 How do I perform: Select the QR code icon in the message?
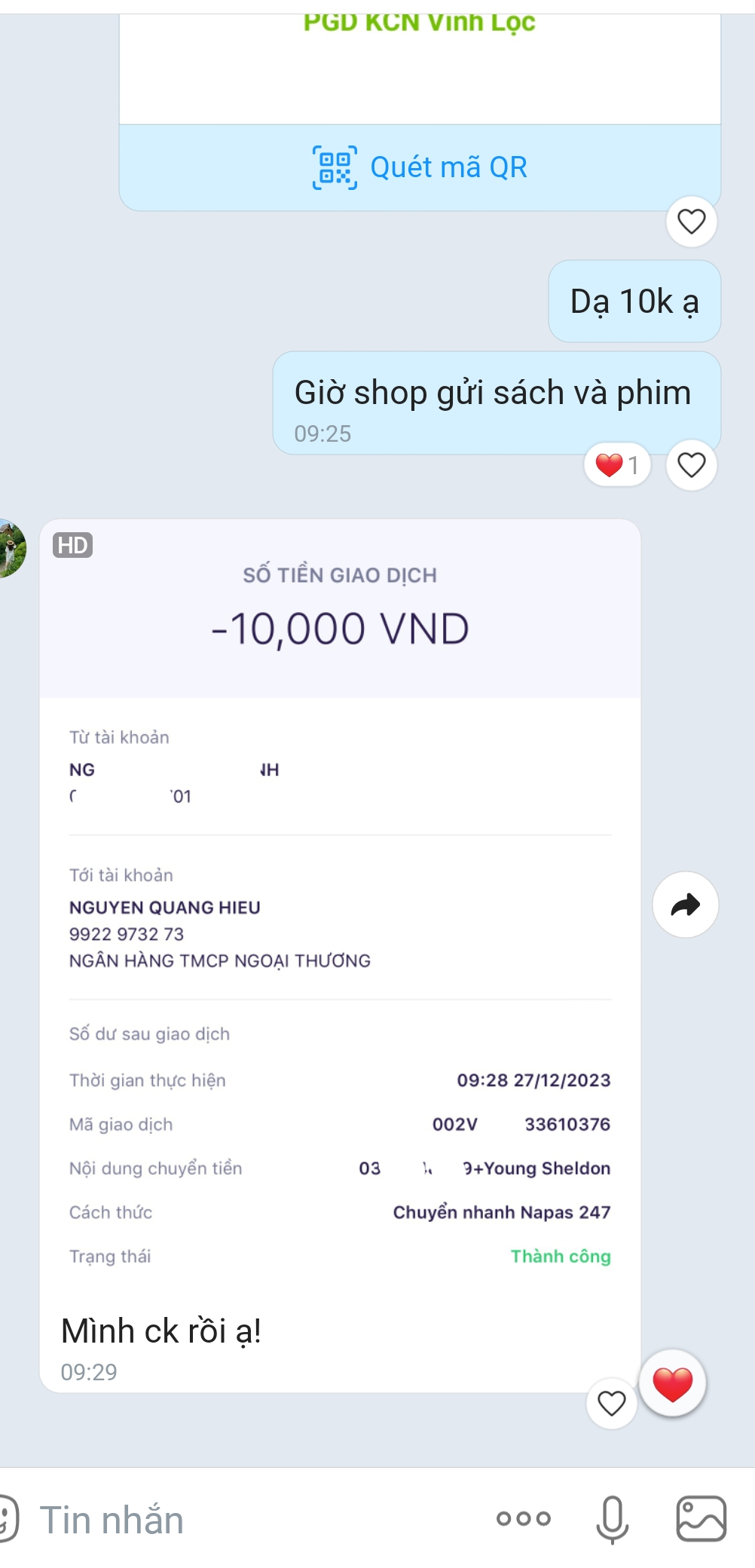(x=334, y=167)
